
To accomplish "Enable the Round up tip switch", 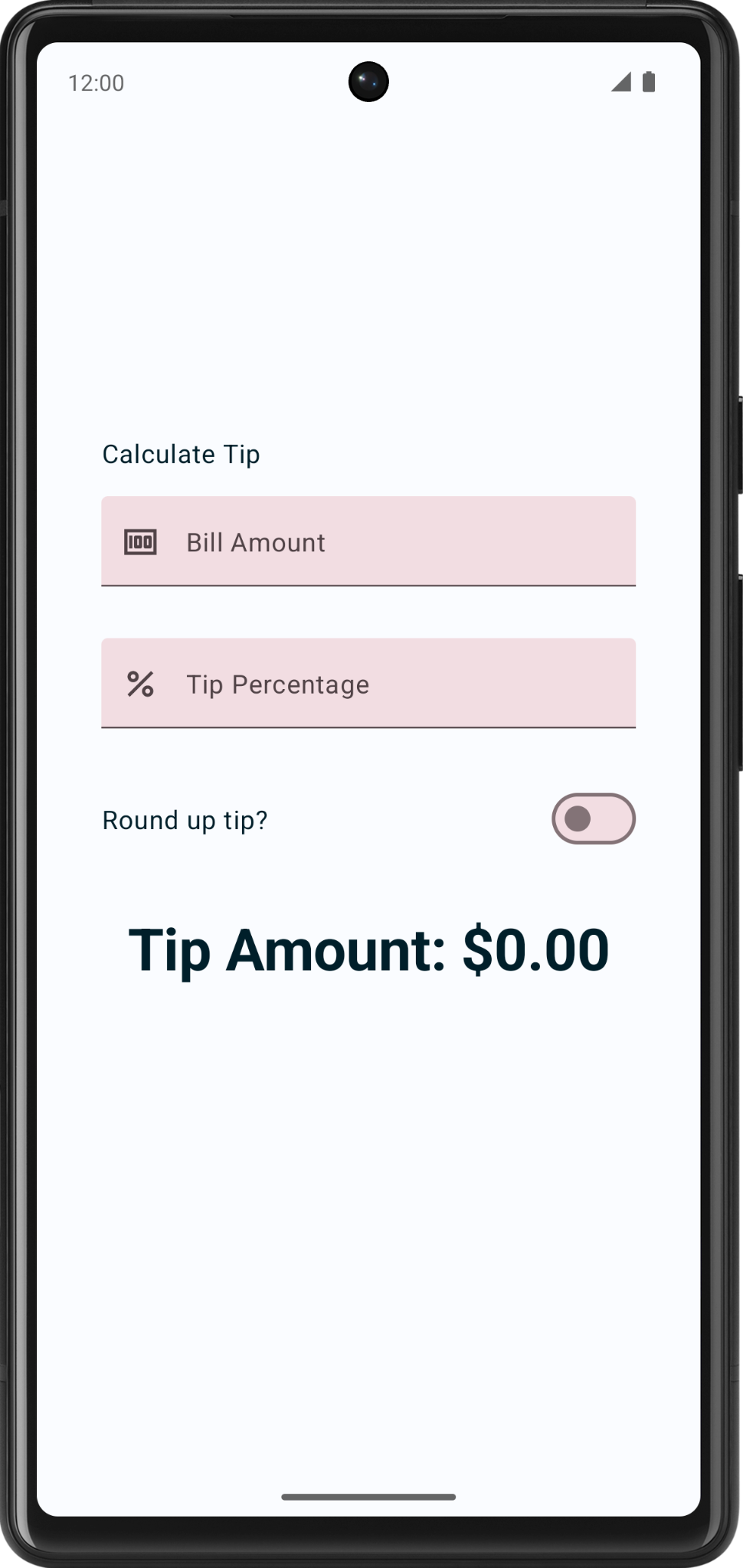I will click(x=593, y=818).
